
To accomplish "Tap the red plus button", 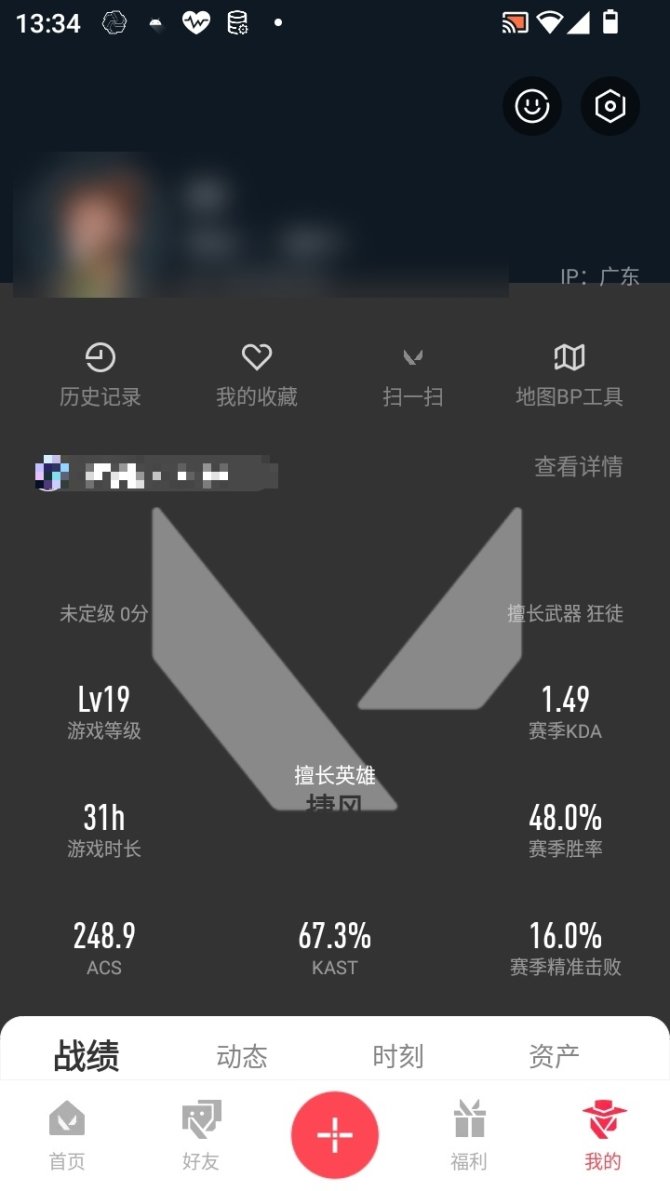I will (x=335, y=1135).
